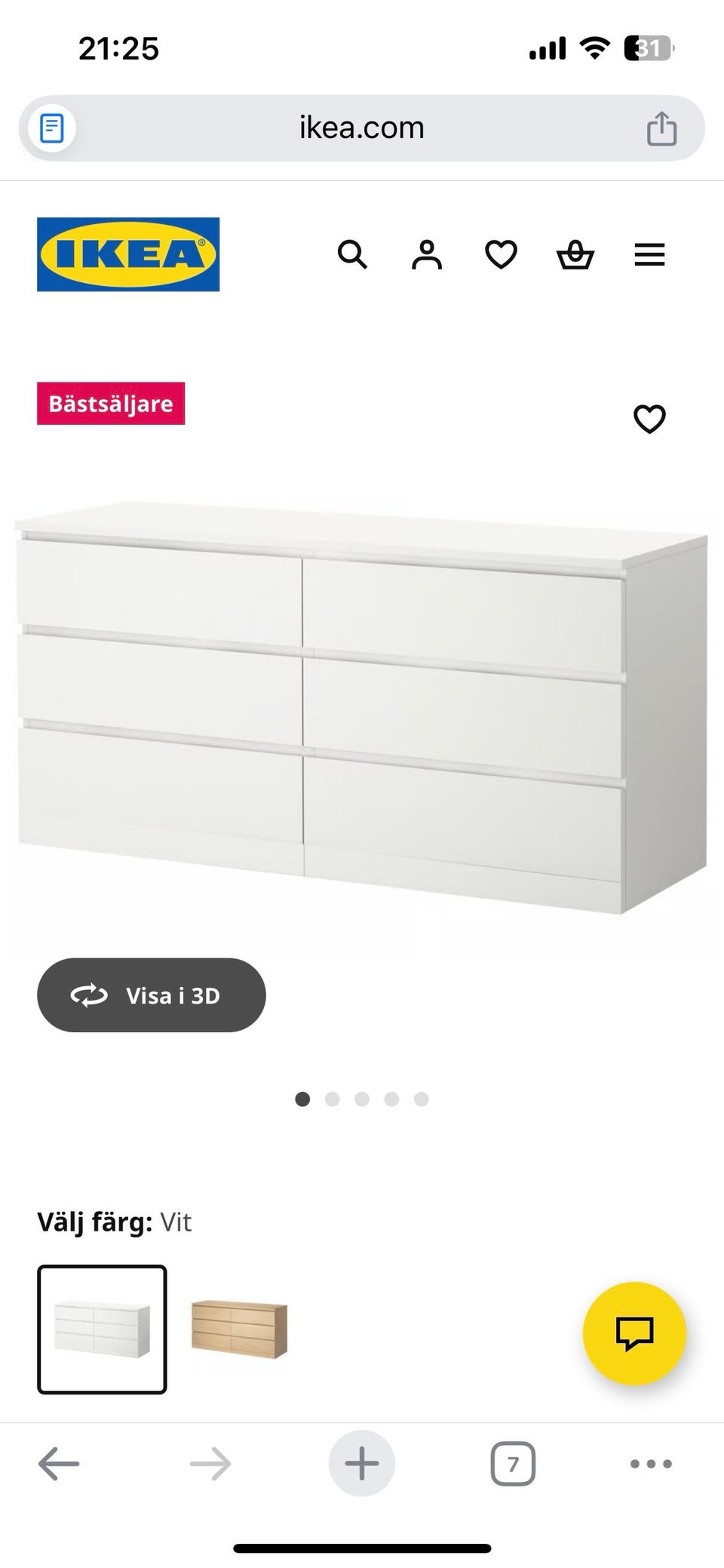Go to the IKEA homepage via logo
Screen dimensions: 724x1568
point(128,254)
